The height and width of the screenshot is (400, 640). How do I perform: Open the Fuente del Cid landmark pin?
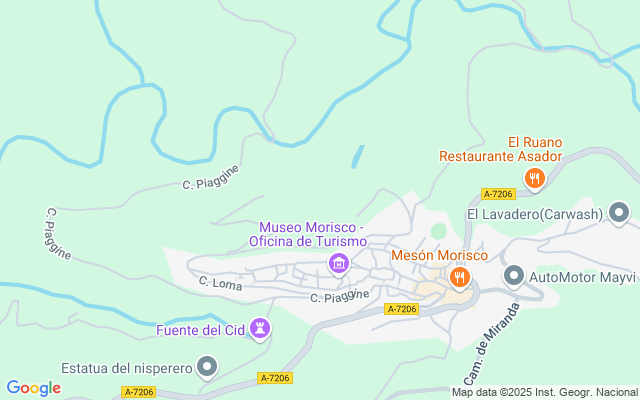[261, 327]
